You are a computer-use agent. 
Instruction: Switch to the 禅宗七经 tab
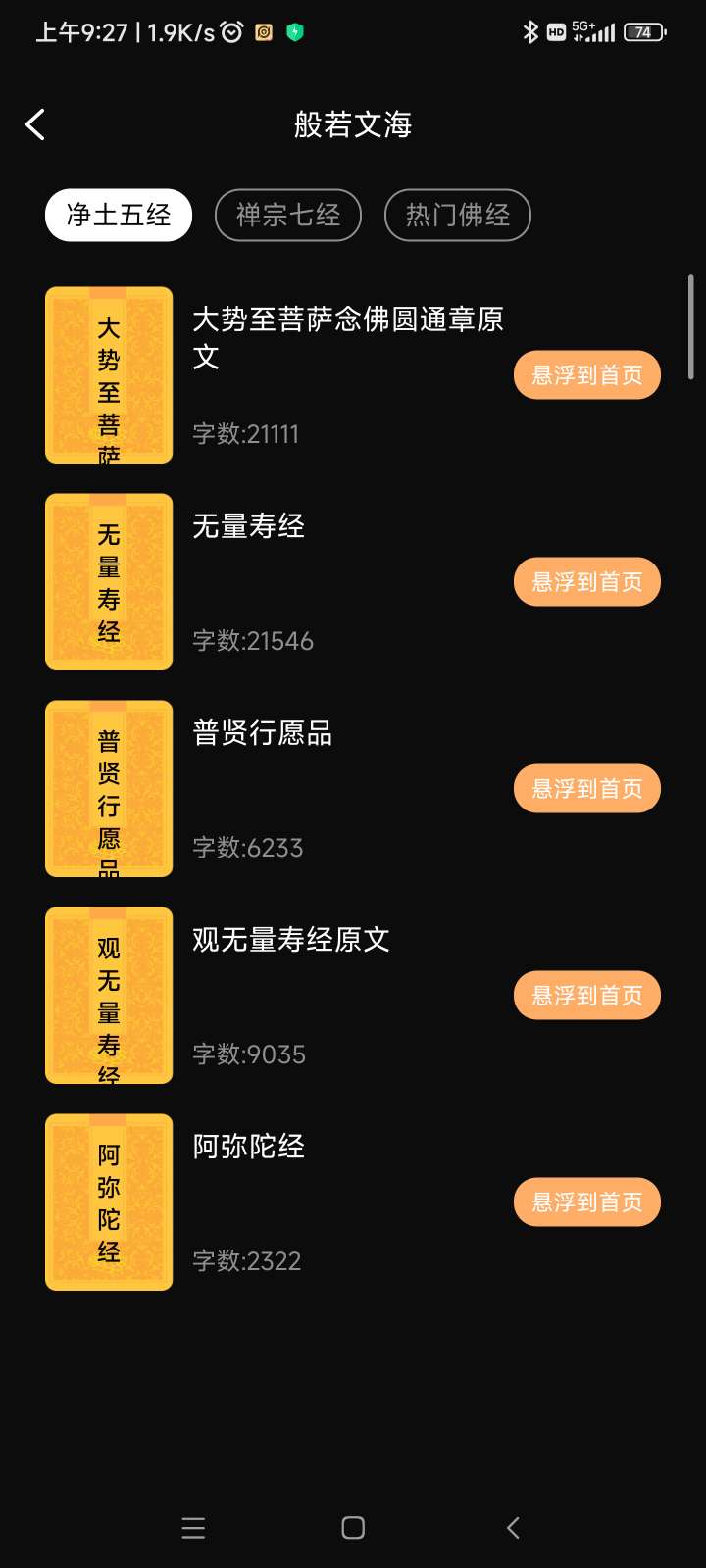[x=288, y=215]
